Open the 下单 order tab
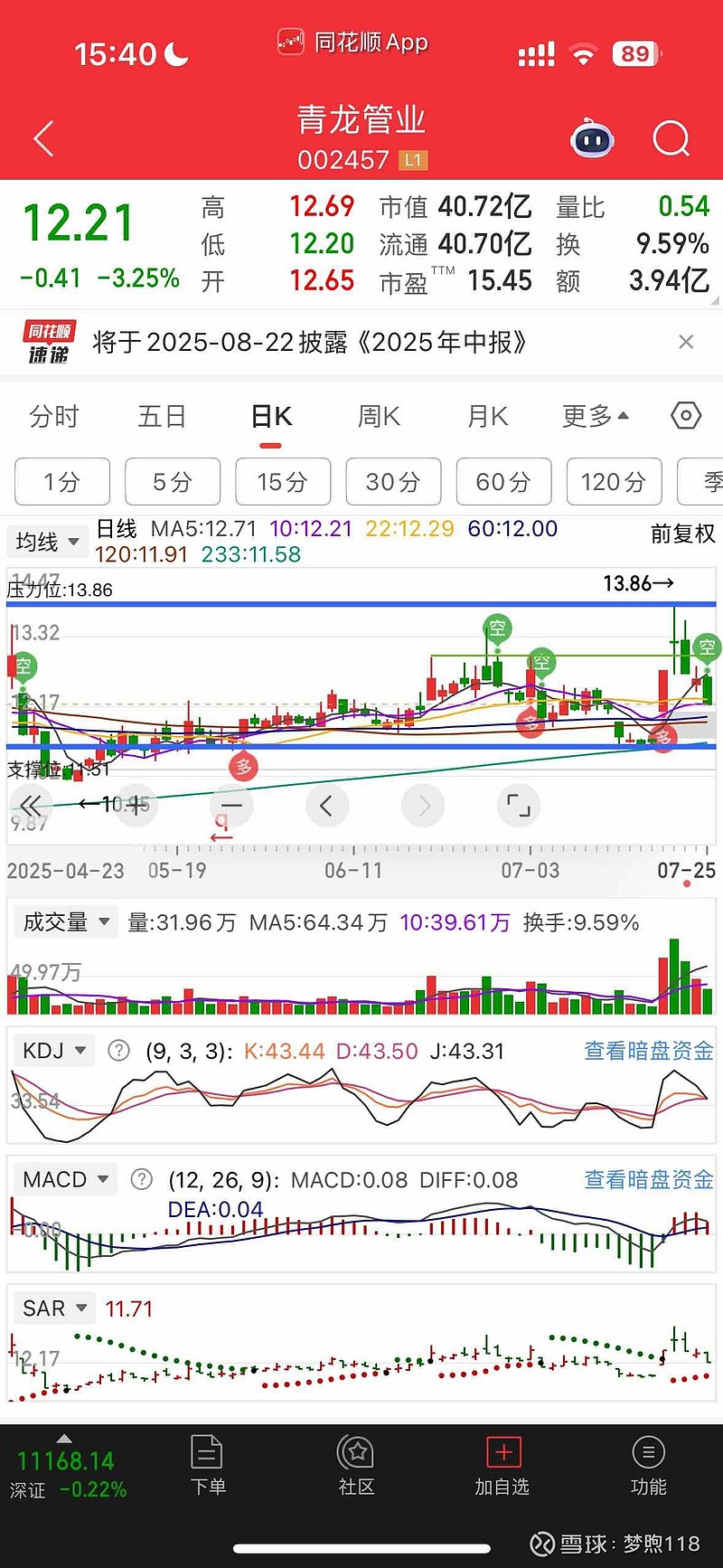The image size is (723, 1568). [208, 1466]
